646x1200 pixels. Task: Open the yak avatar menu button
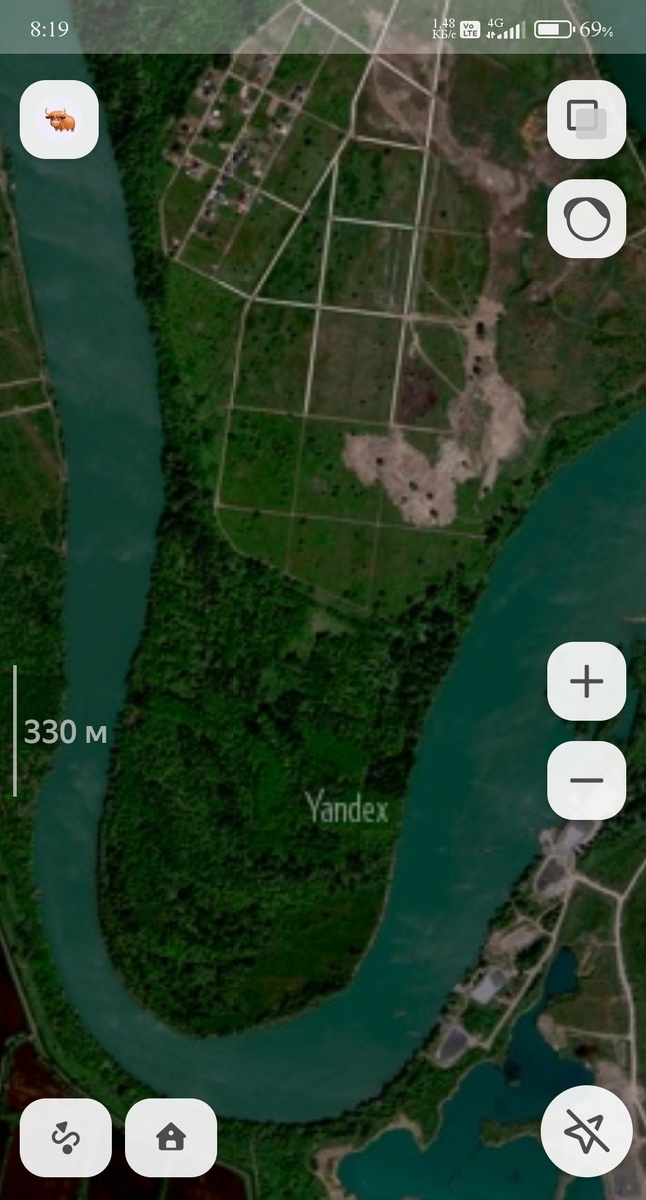click(x=59, y=120)
